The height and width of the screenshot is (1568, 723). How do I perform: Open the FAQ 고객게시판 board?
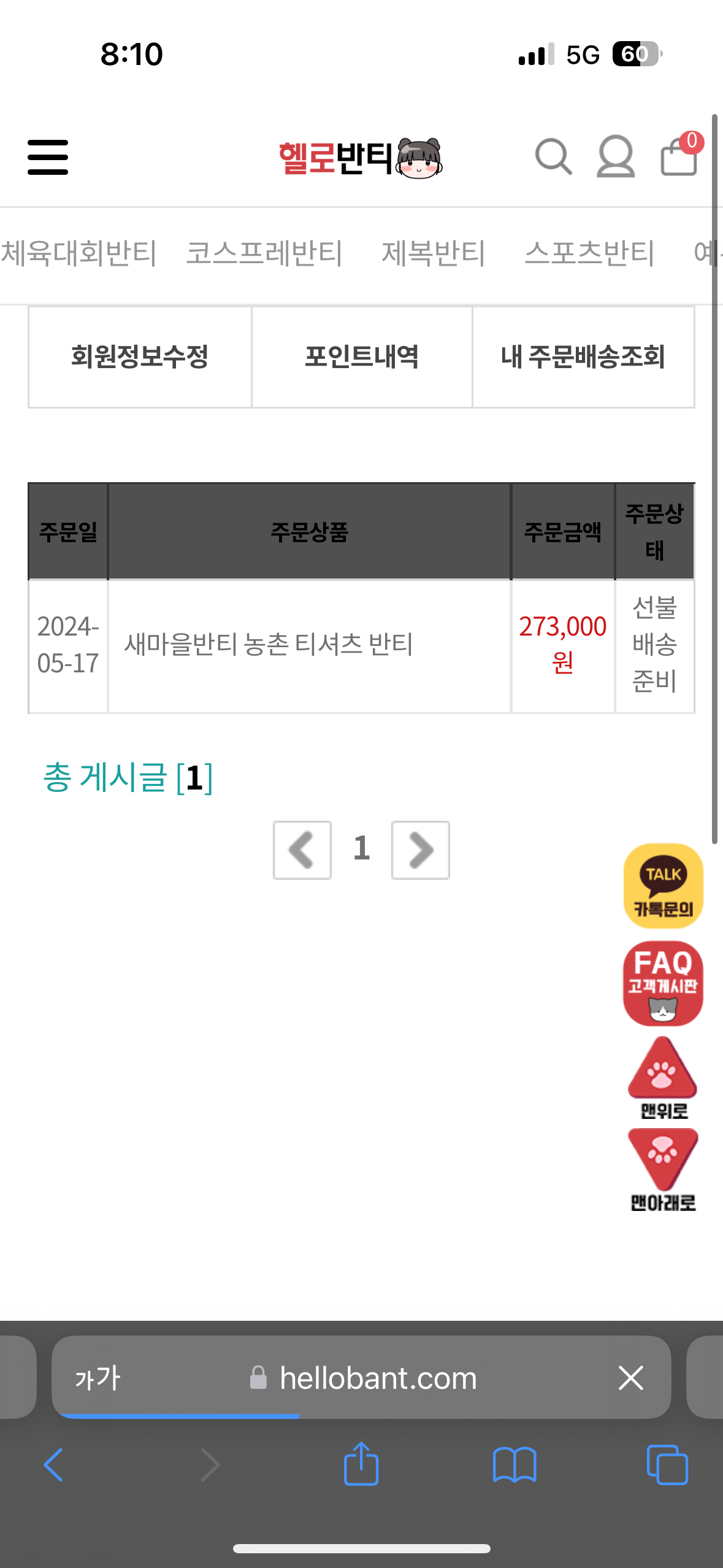click(x=663, y=983)
